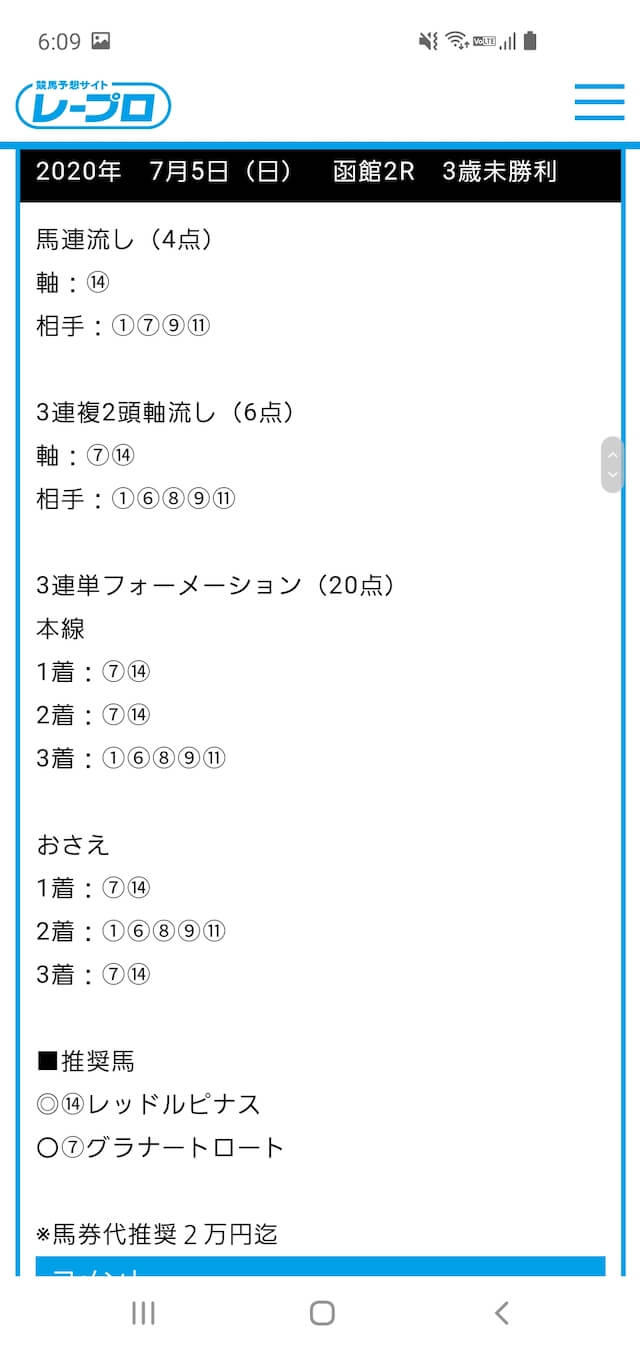Open the recent apps view
The width and height of the screenshot is (640, 1351).
pyautogui.click(x=143, y=1313)
